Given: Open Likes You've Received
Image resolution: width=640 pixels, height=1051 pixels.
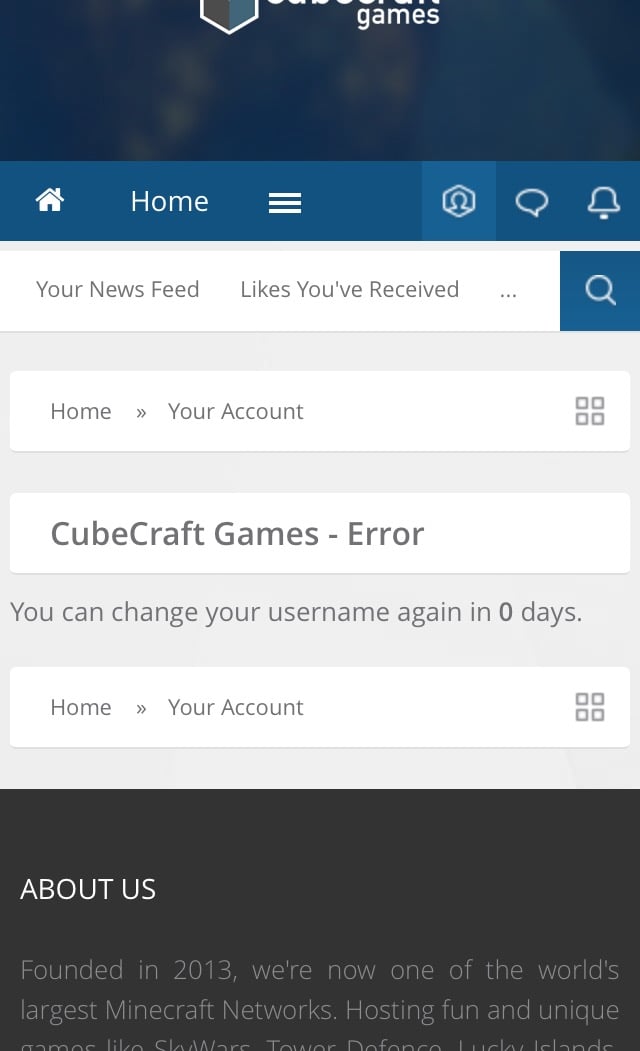Looking at the screenshot, I should point(350,290).
